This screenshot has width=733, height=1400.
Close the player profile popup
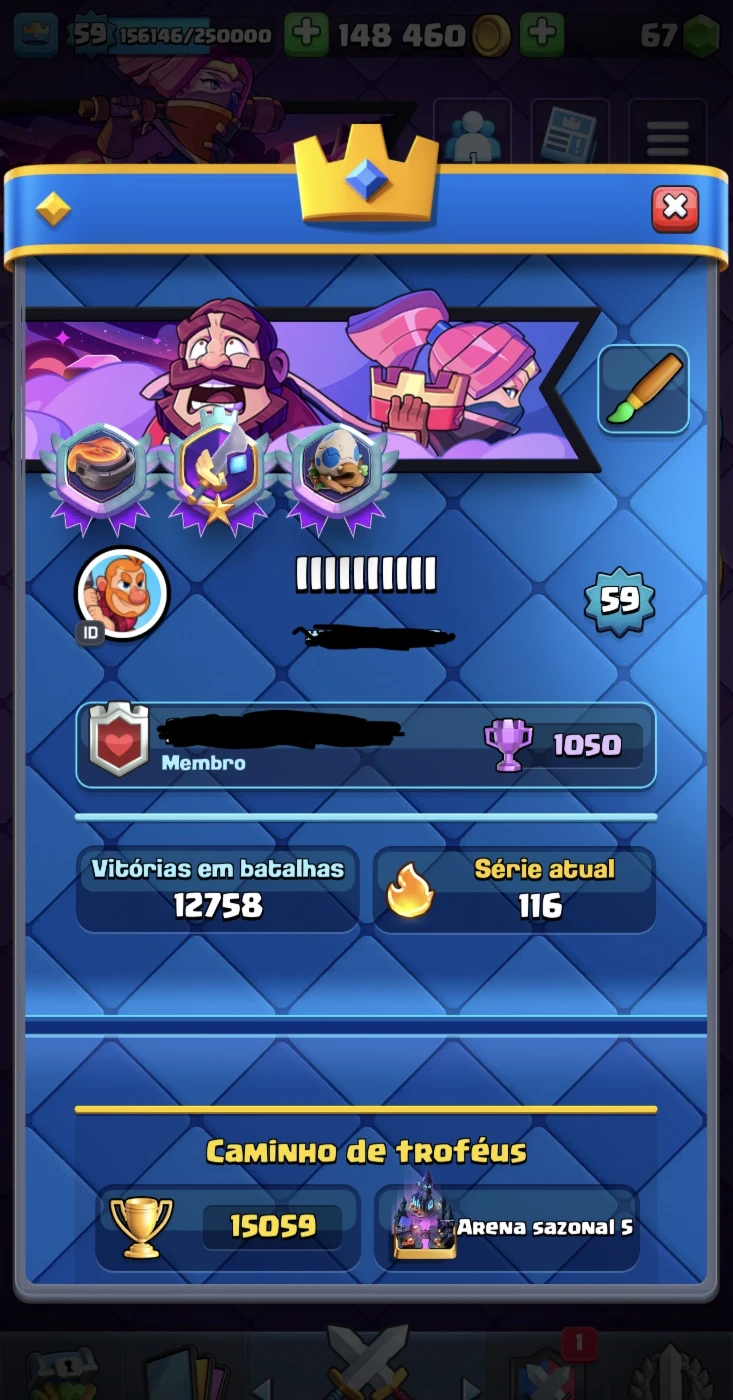[675, 208]
